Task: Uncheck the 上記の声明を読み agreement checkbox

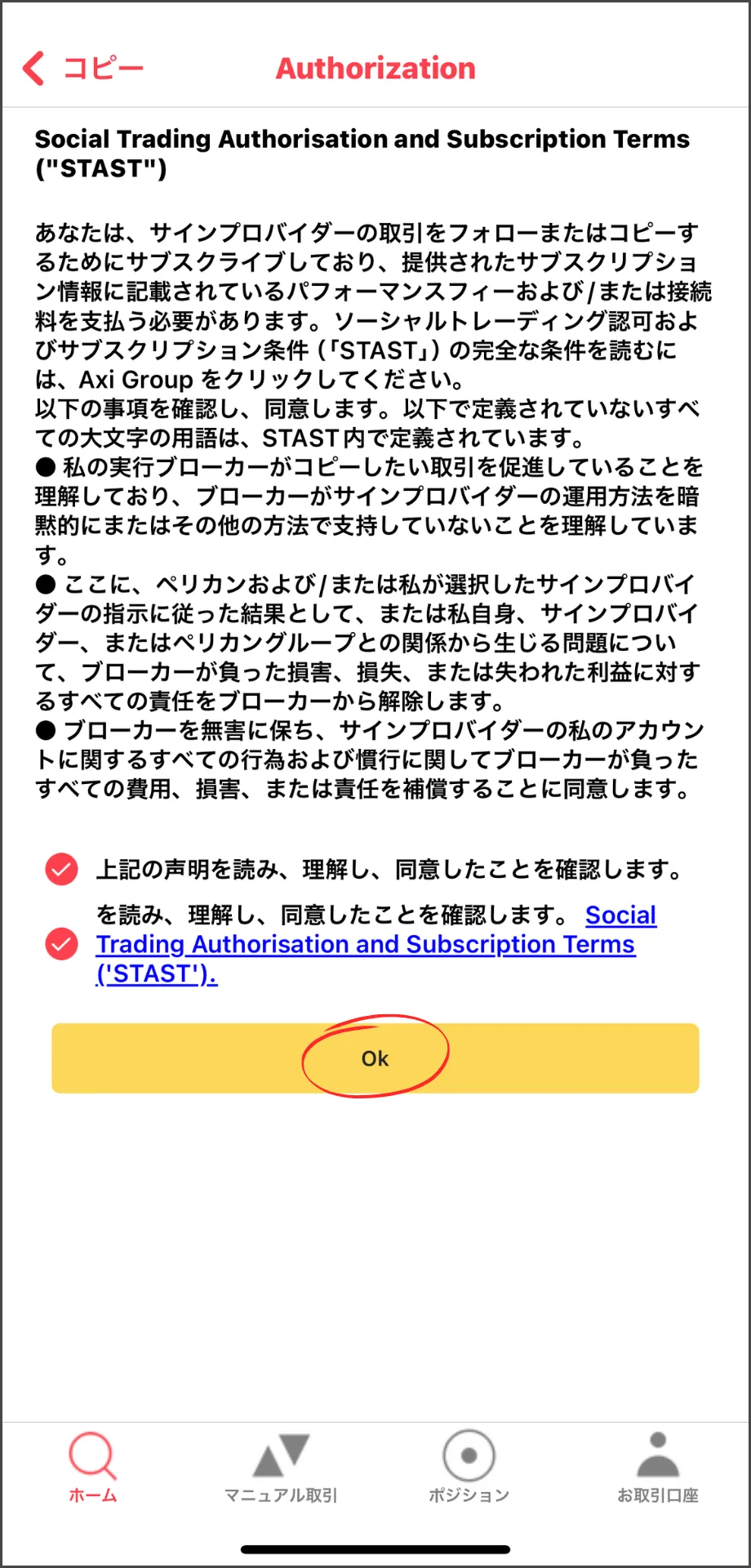Action: coord(61,870)
